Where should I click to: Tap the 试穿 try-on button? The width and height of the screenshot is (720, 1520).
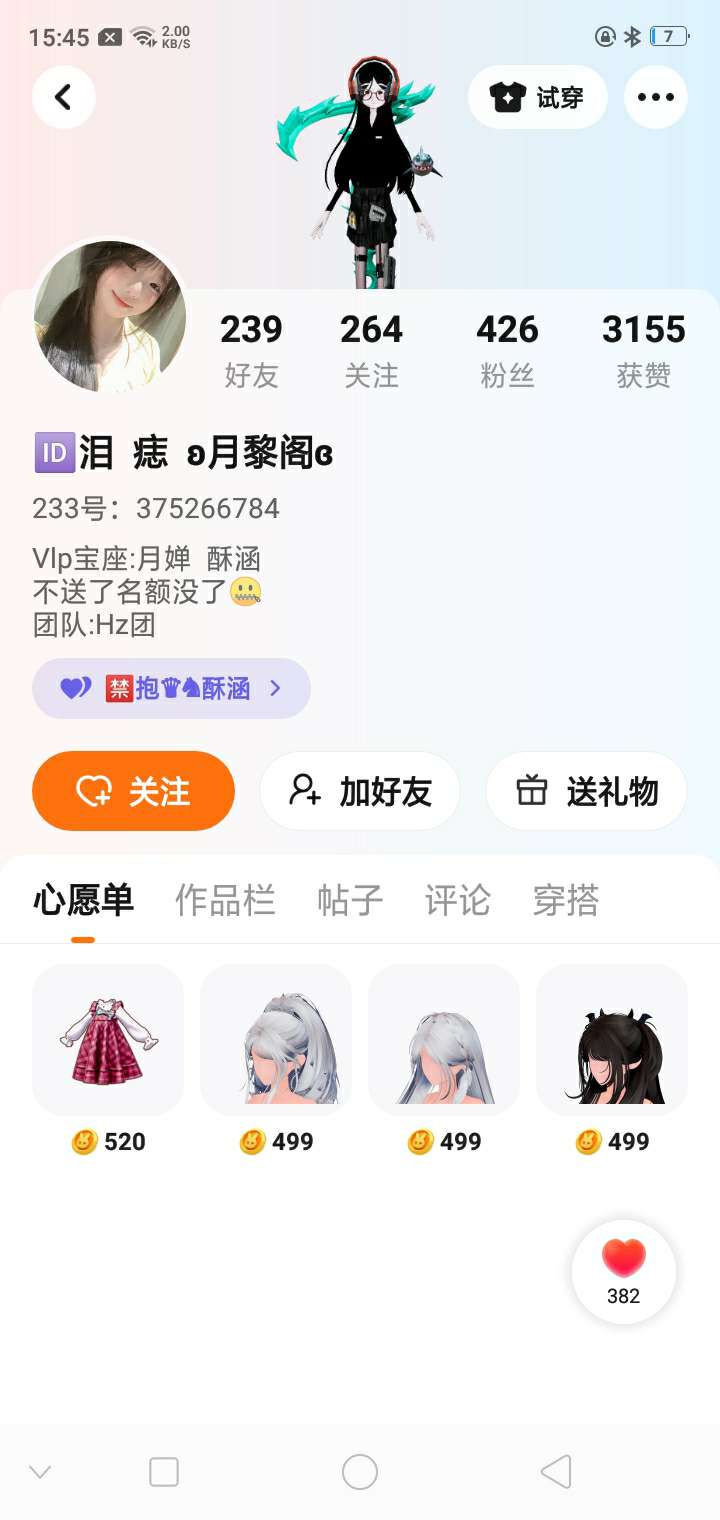point(538,97)
